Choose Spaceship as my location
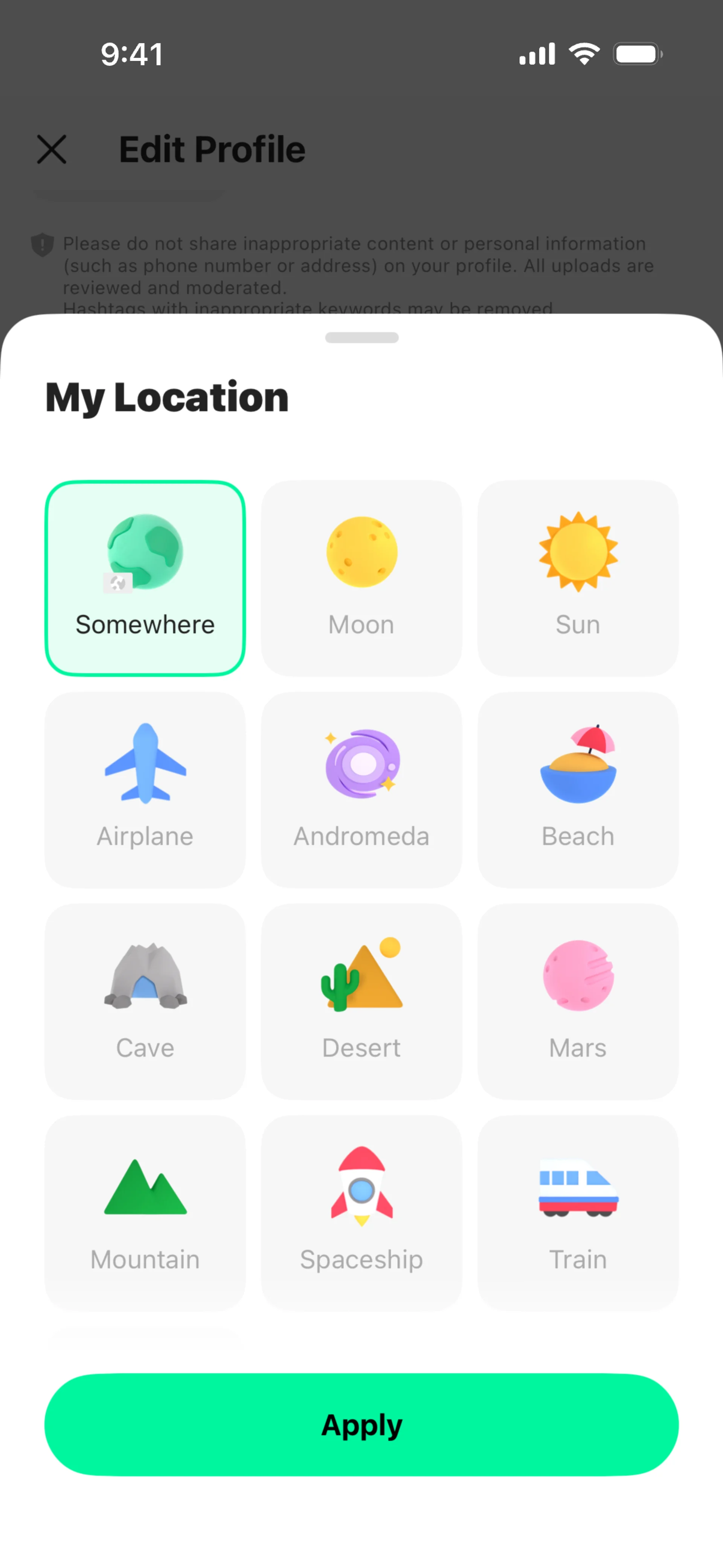 point(361,1212)
